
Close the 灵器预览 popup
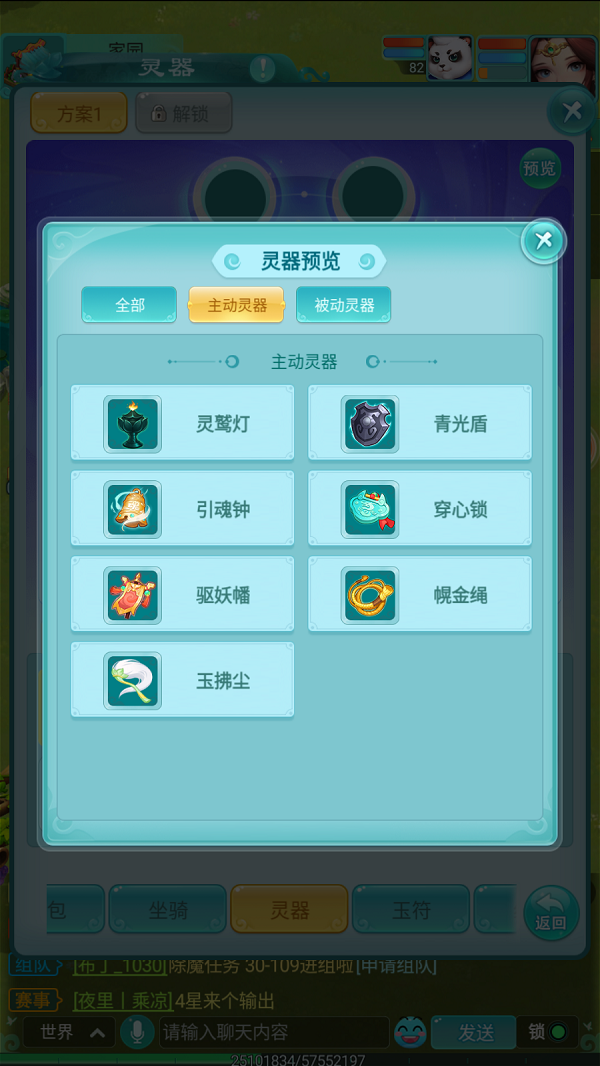pyautogui.click(x=543, y=241)
